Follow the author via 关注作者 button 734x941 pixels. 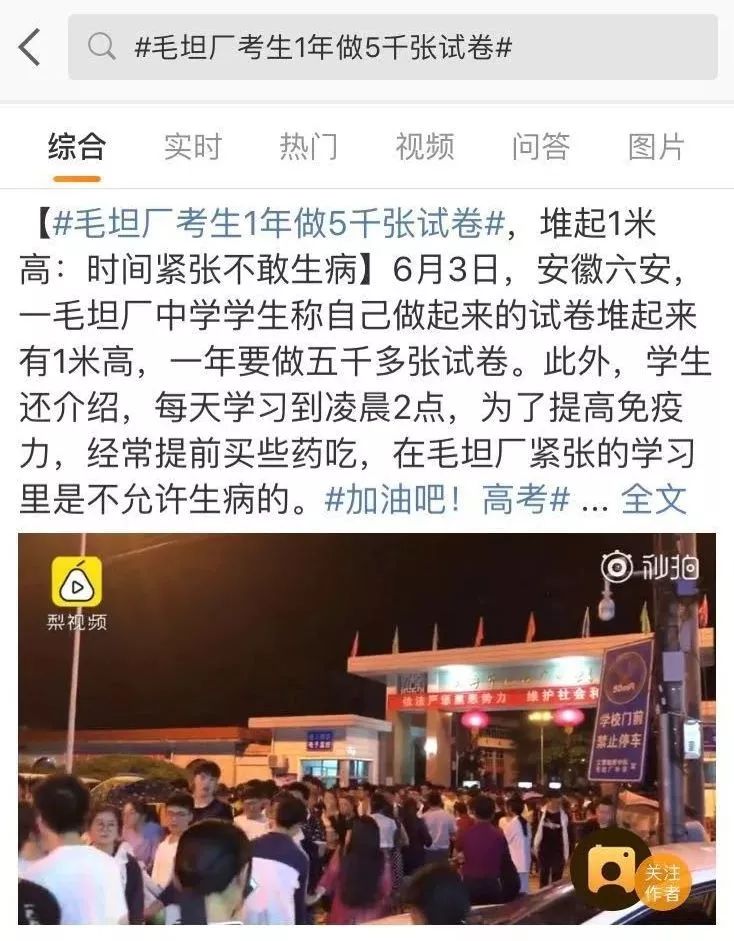[x=662, y=881]
